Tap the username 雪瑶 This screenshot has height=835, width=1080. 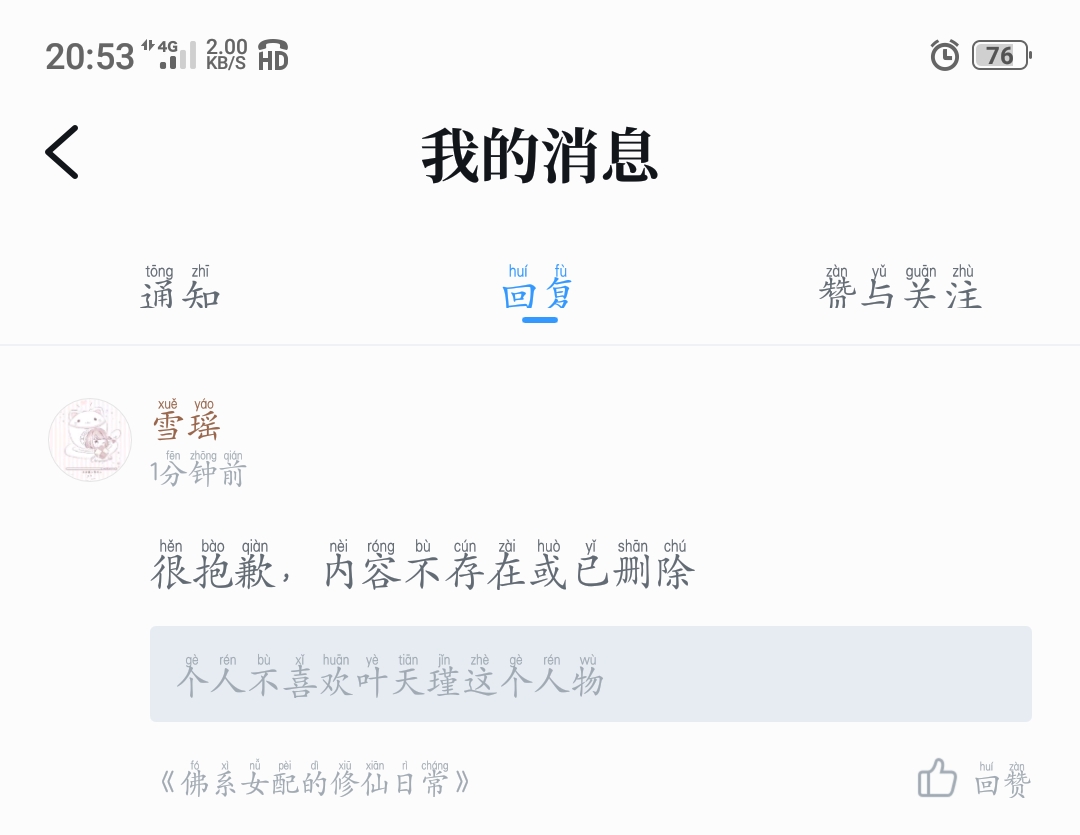click(187, 420)
